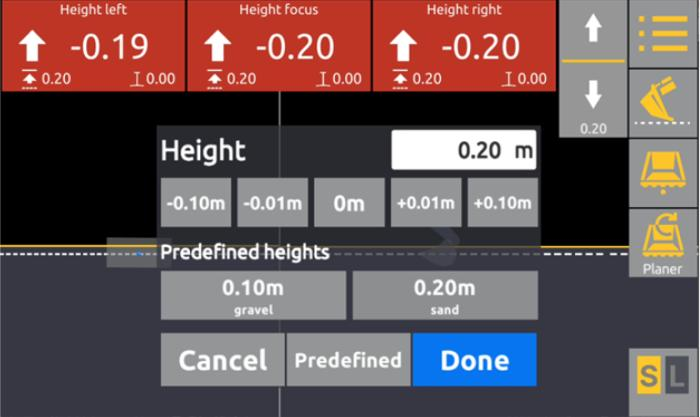Screen dimensions: 700x417
Task: Cancel the height dialog
Action: [x=222, y=360]
